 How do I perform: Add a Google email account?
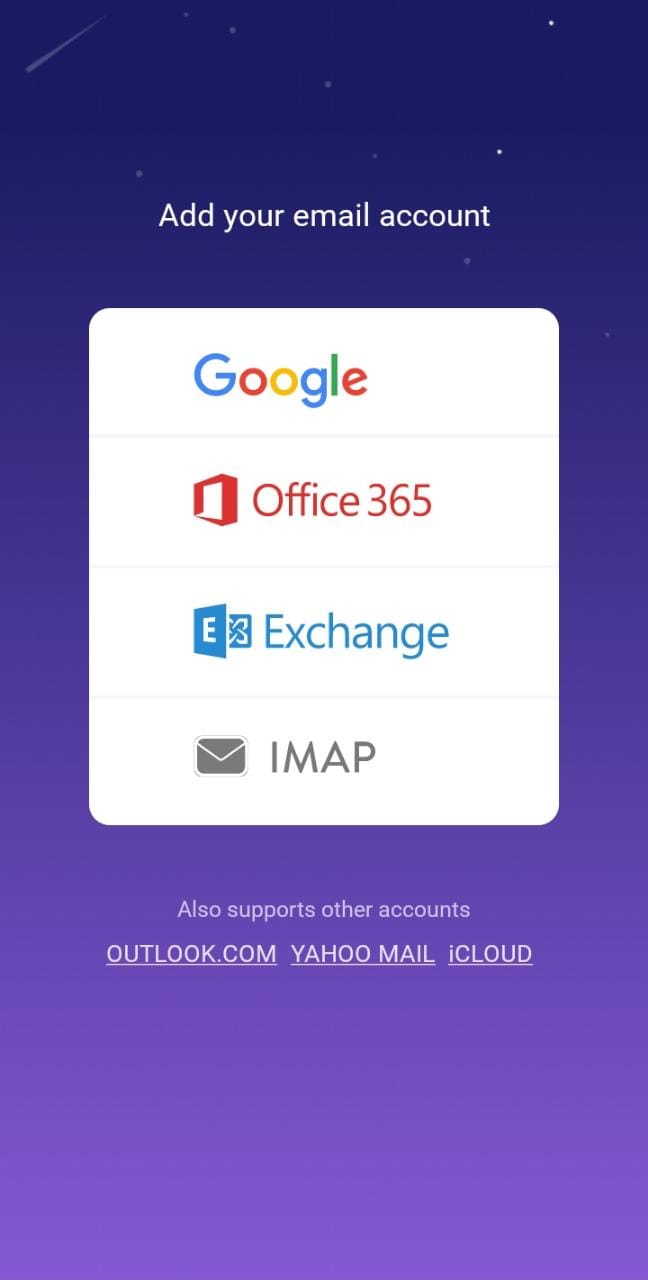pyautogui.click(x=324, y=373)
